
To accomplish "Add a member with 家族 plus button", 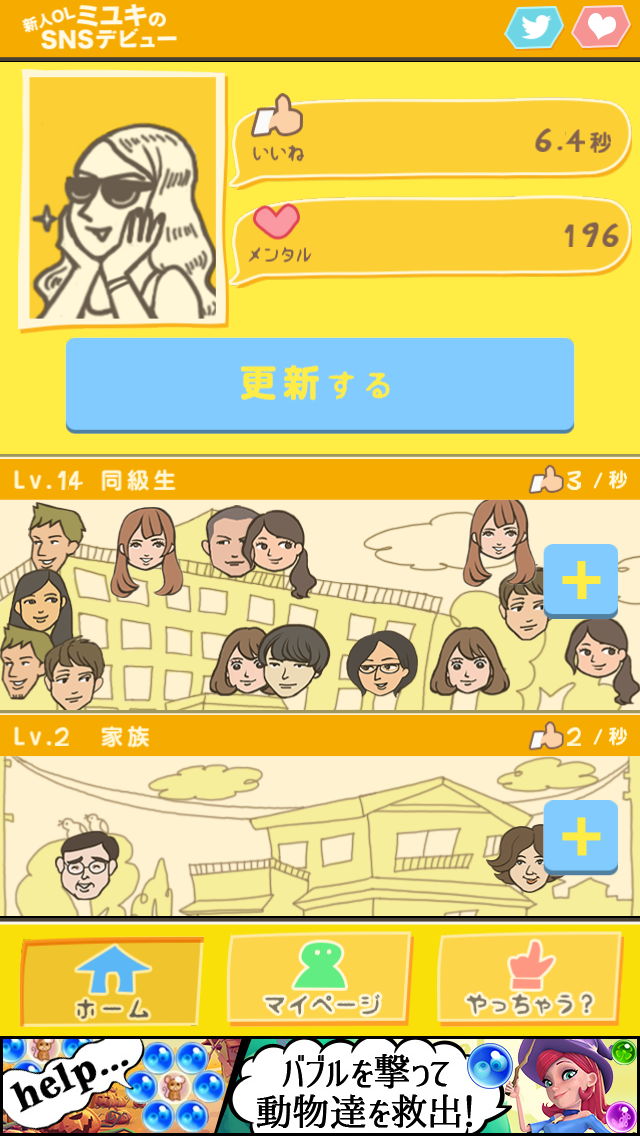I will coord(580,837).
